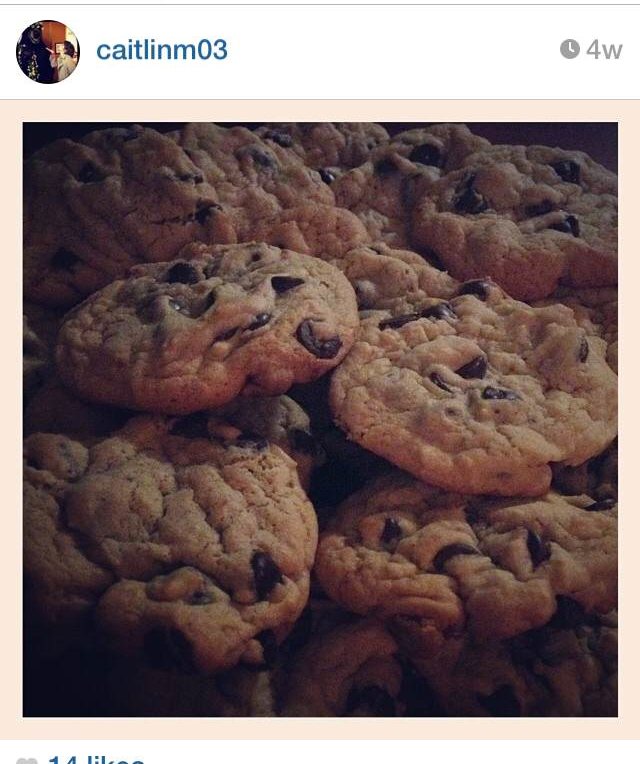640x764 pixels.
Task: Open the cookie photo post
Action: point(320,419)
